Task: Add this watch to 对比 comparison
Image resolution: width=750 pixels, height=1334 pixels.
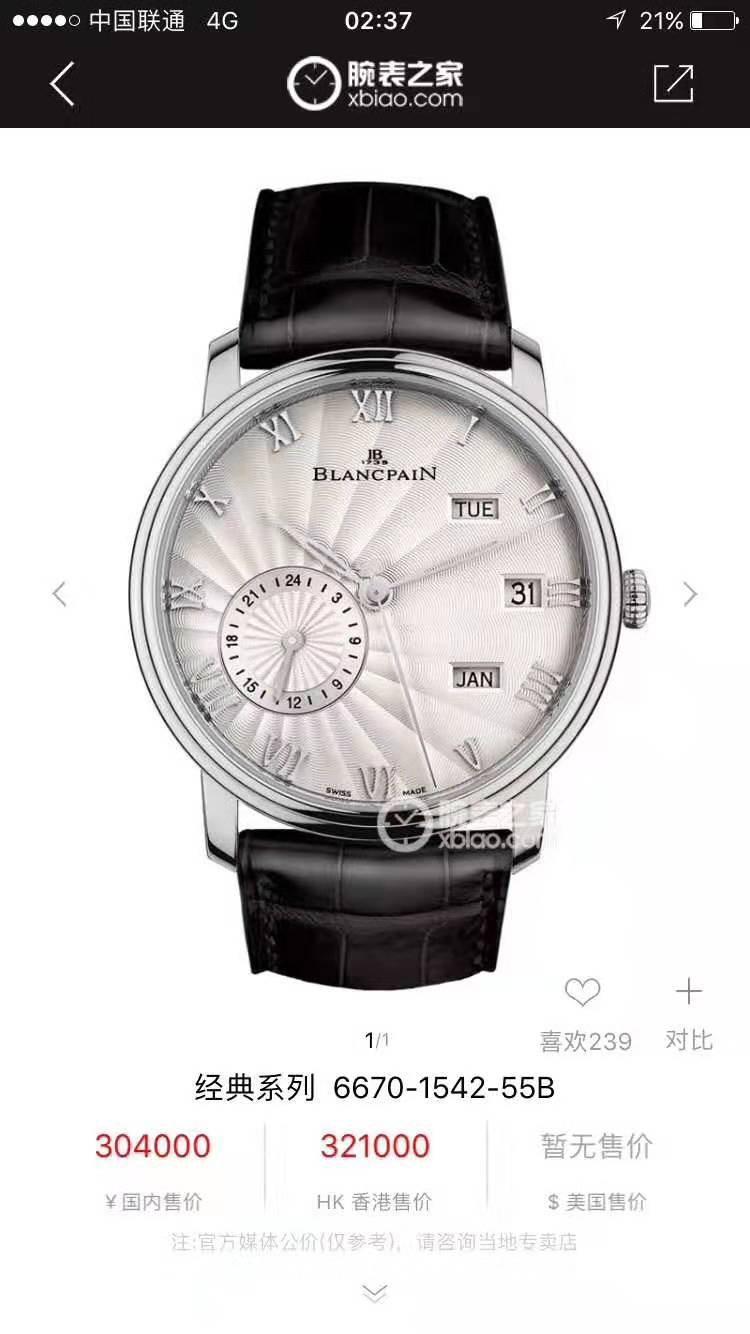Action: click(689, 993)
